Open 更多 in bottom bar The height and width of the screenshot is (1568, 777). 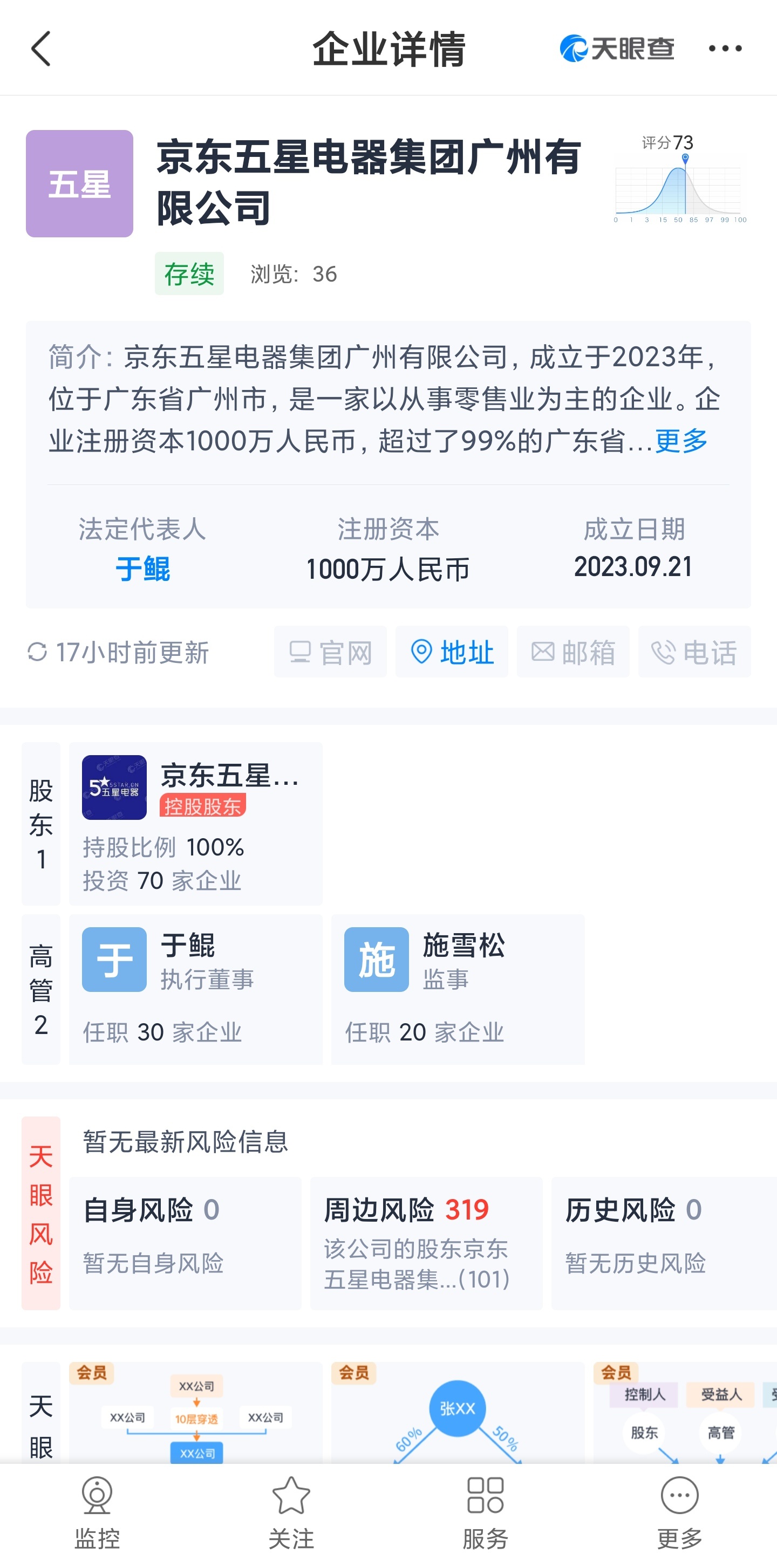tap(679, 1512)
